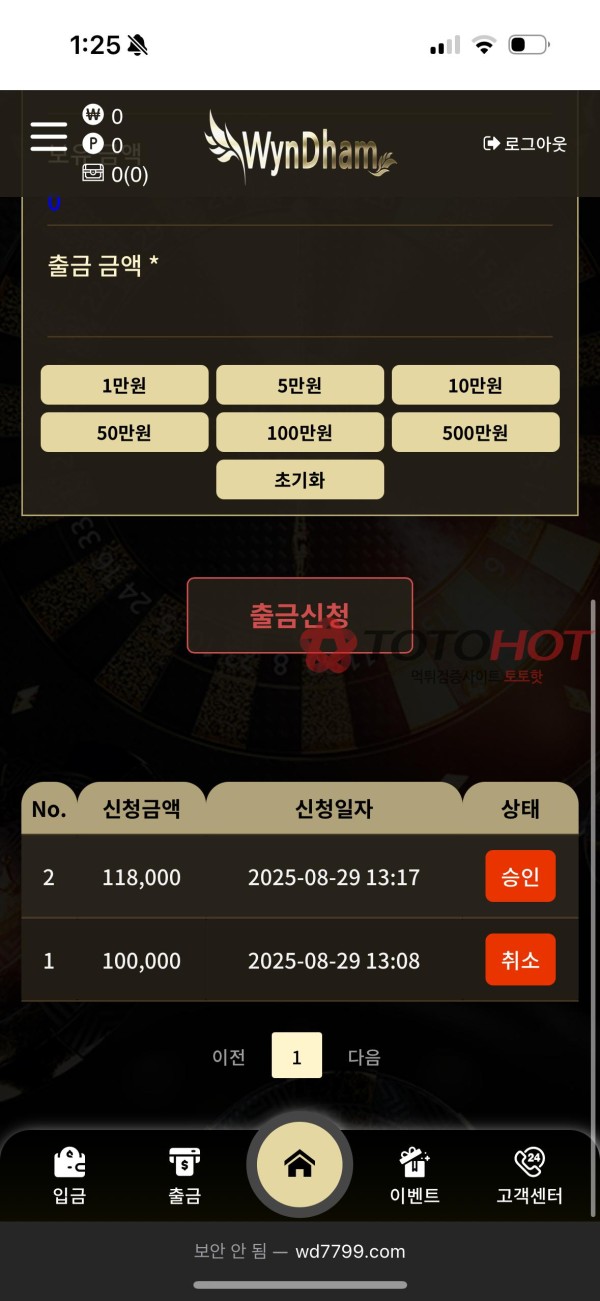The height and width of the screenshot is (1301, 600).
Task: Reset amount with 초기화 button
Action: (x=299, y=479)
